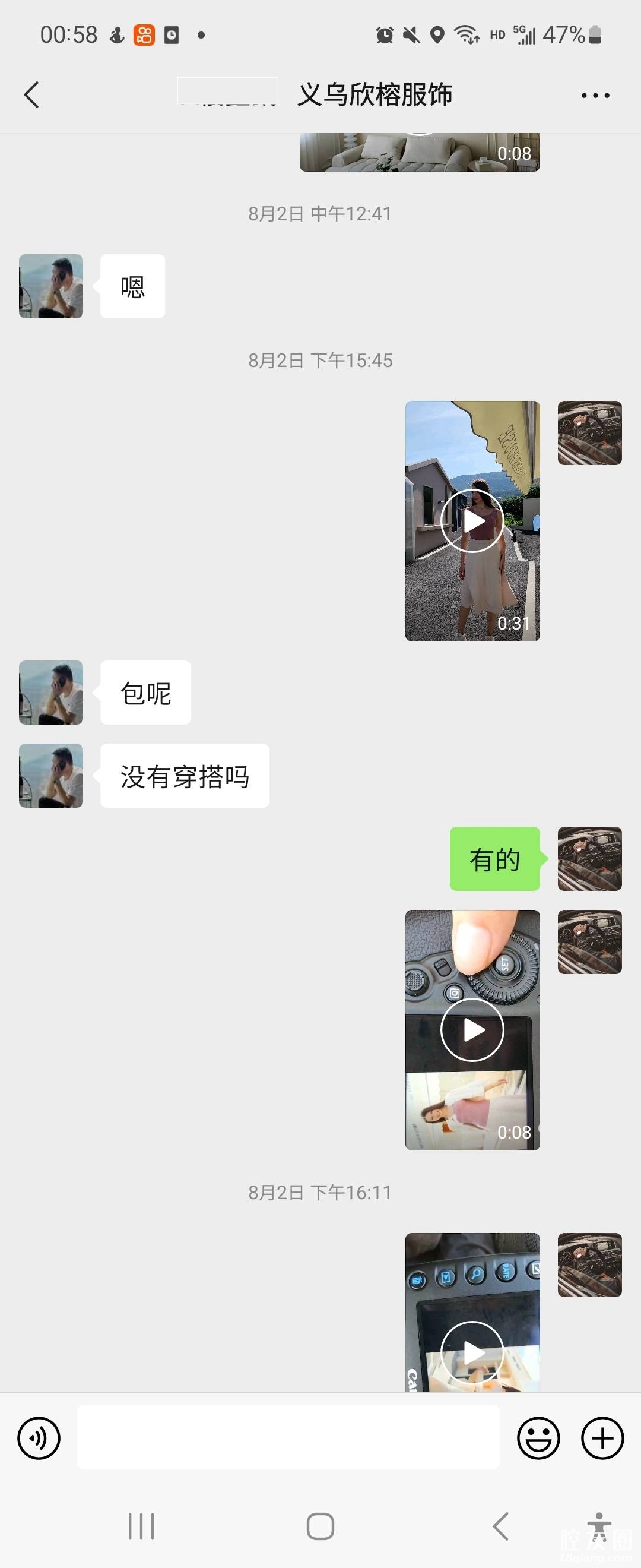Viewport: 641px width, 1568px height.
Task: Open contact avatar beside the 嗯 message
Action: pos(51,286)
